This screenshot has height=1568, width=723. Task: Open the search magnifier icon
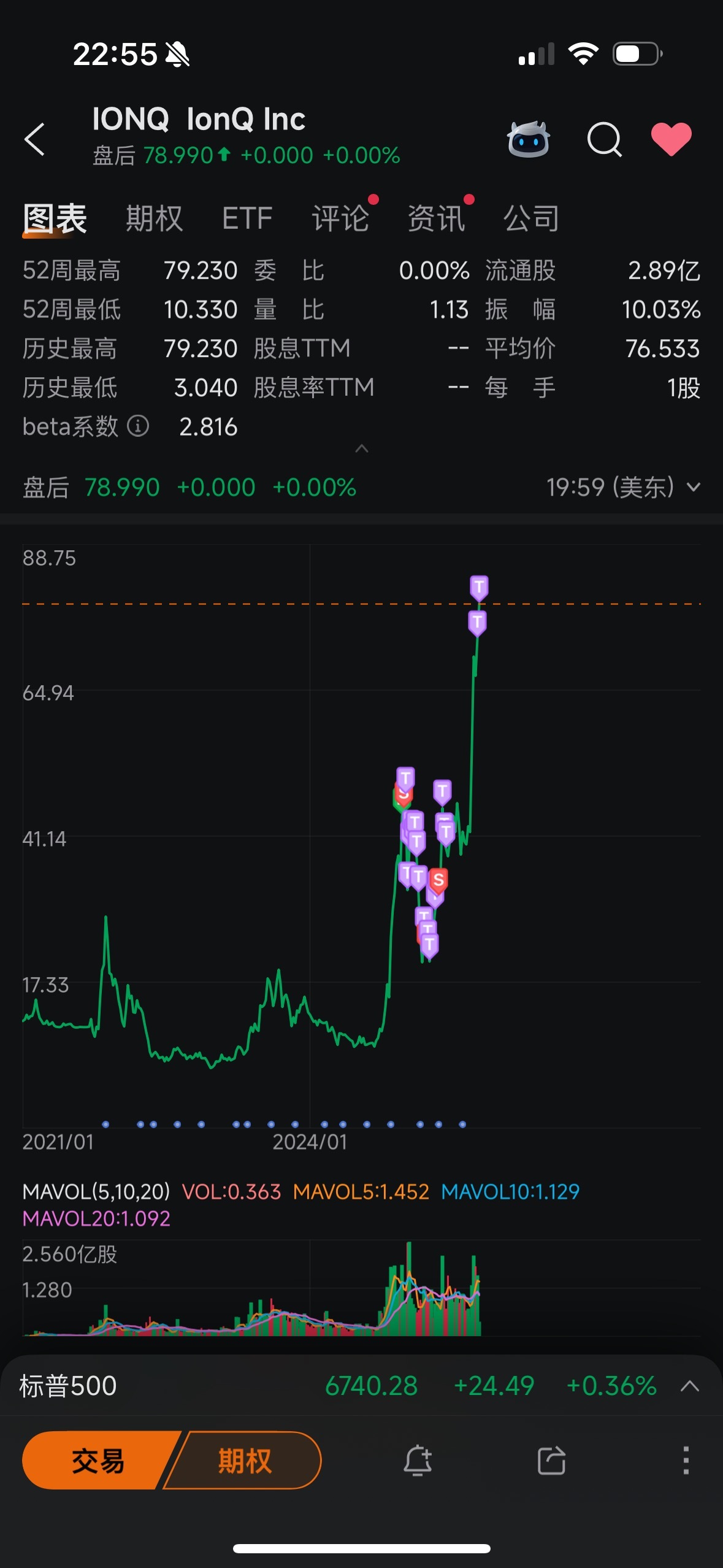[x=605, y=140]
